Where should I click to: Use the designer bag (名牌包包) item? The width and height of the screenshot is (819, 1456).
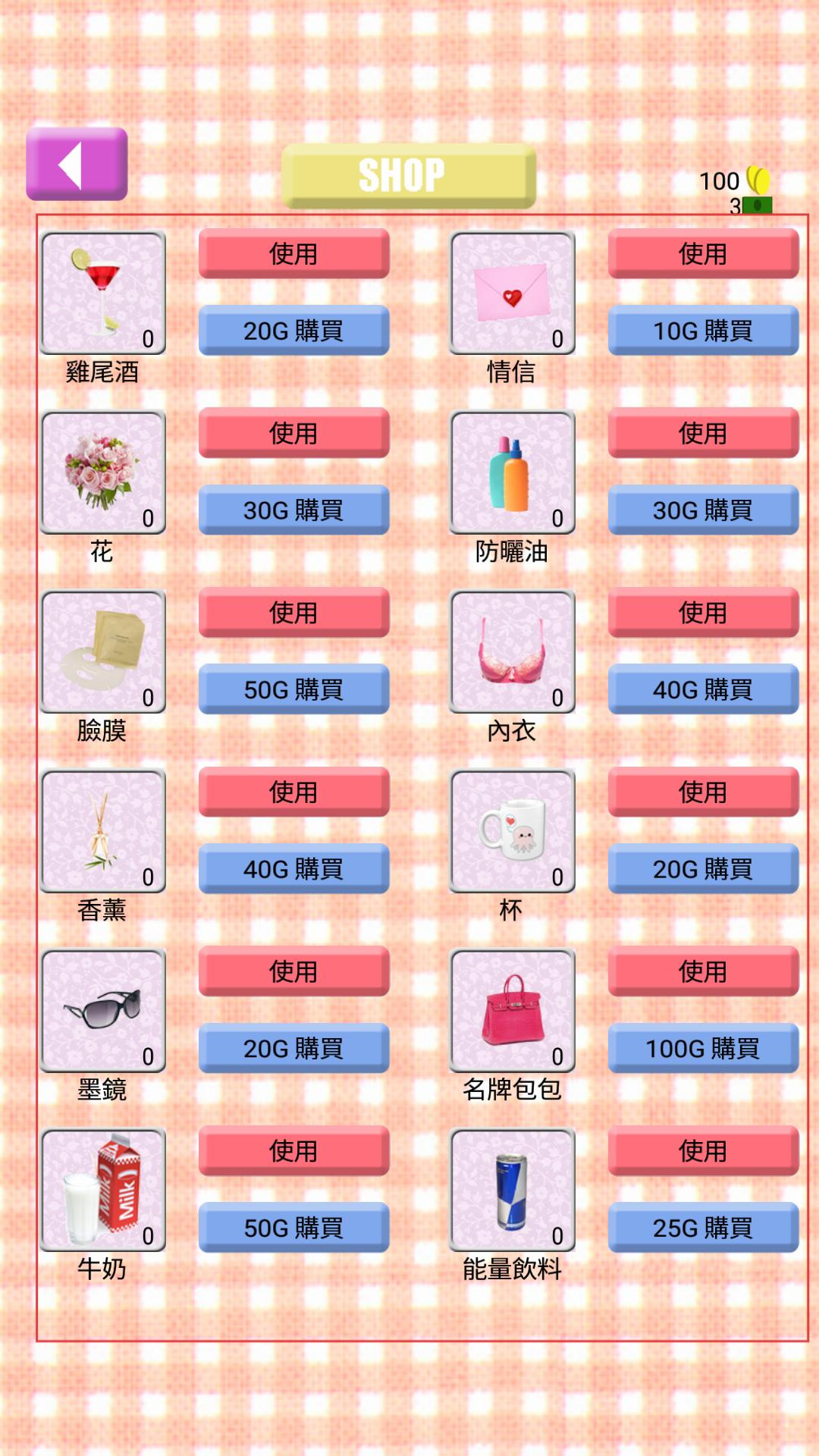coord(703,971)
